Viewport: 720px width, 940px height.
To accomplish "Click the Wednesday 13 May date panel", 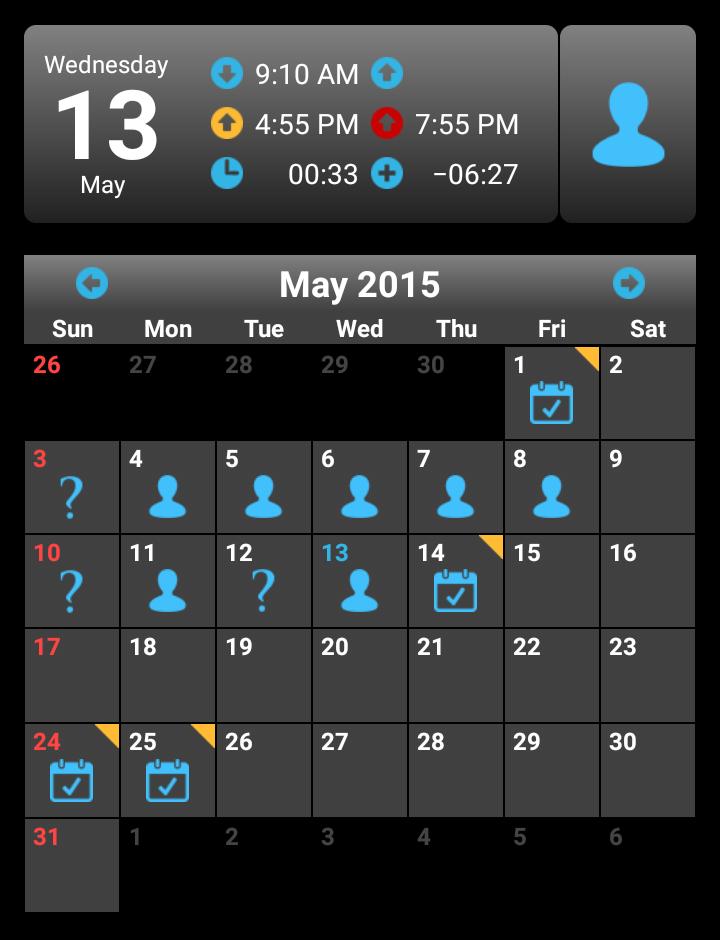I will pyautogui.click(x=105, y=123).
